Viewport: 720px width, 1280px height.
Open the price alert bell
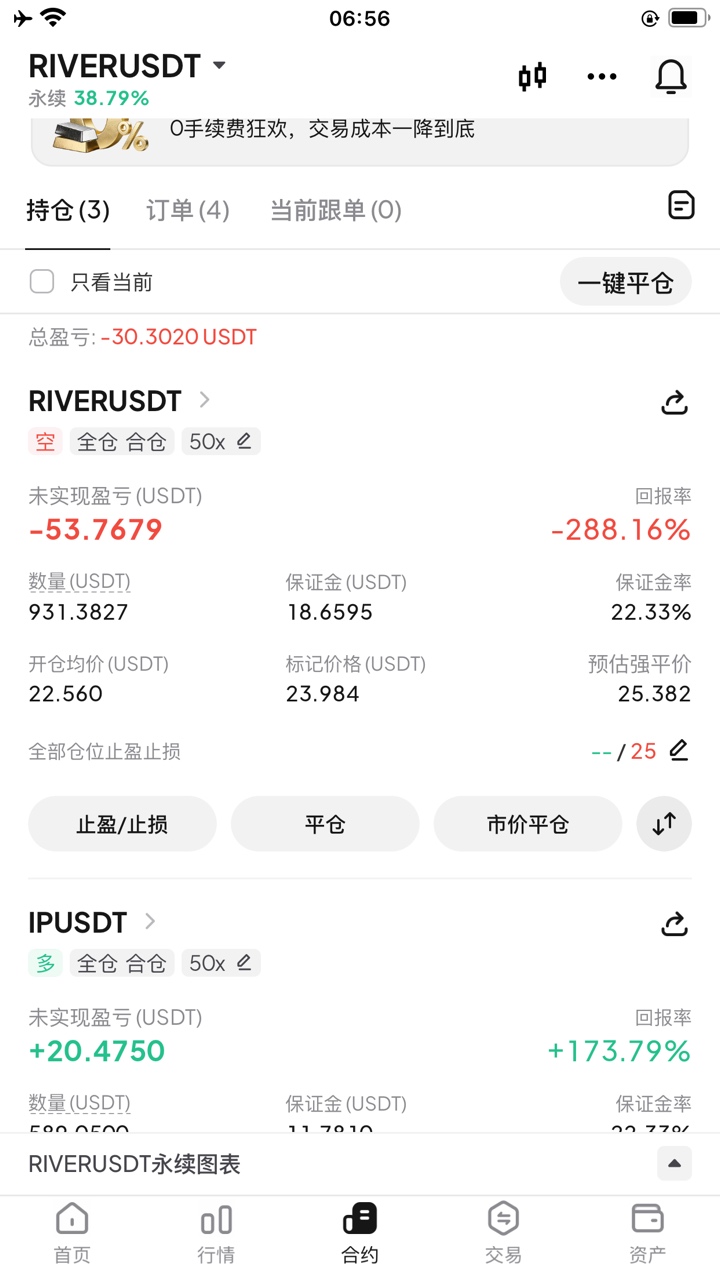click(671, 77)
